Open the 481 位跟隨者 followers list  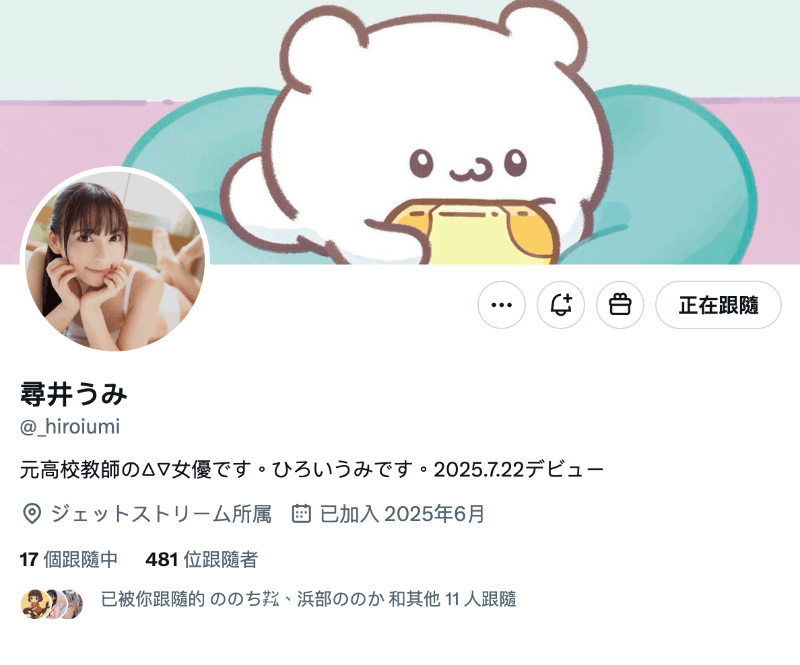tap(201, 559)
